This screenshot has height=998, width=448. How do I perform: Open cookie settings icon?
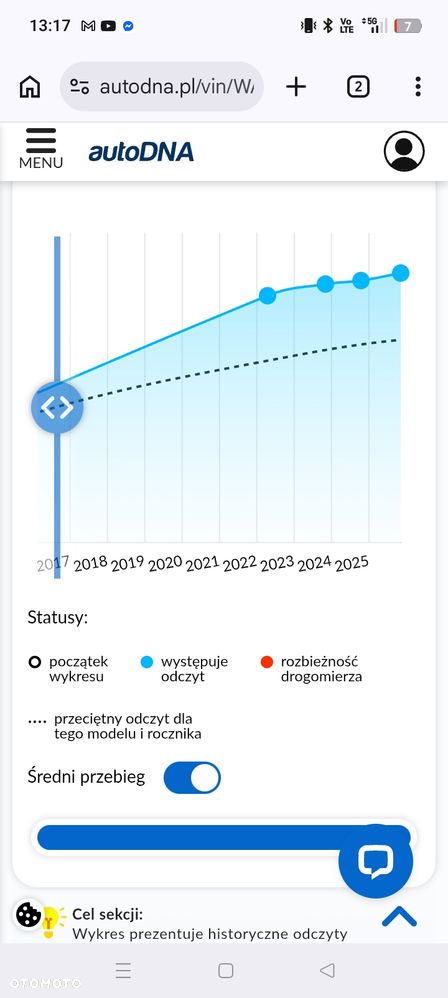coord(29,915)
